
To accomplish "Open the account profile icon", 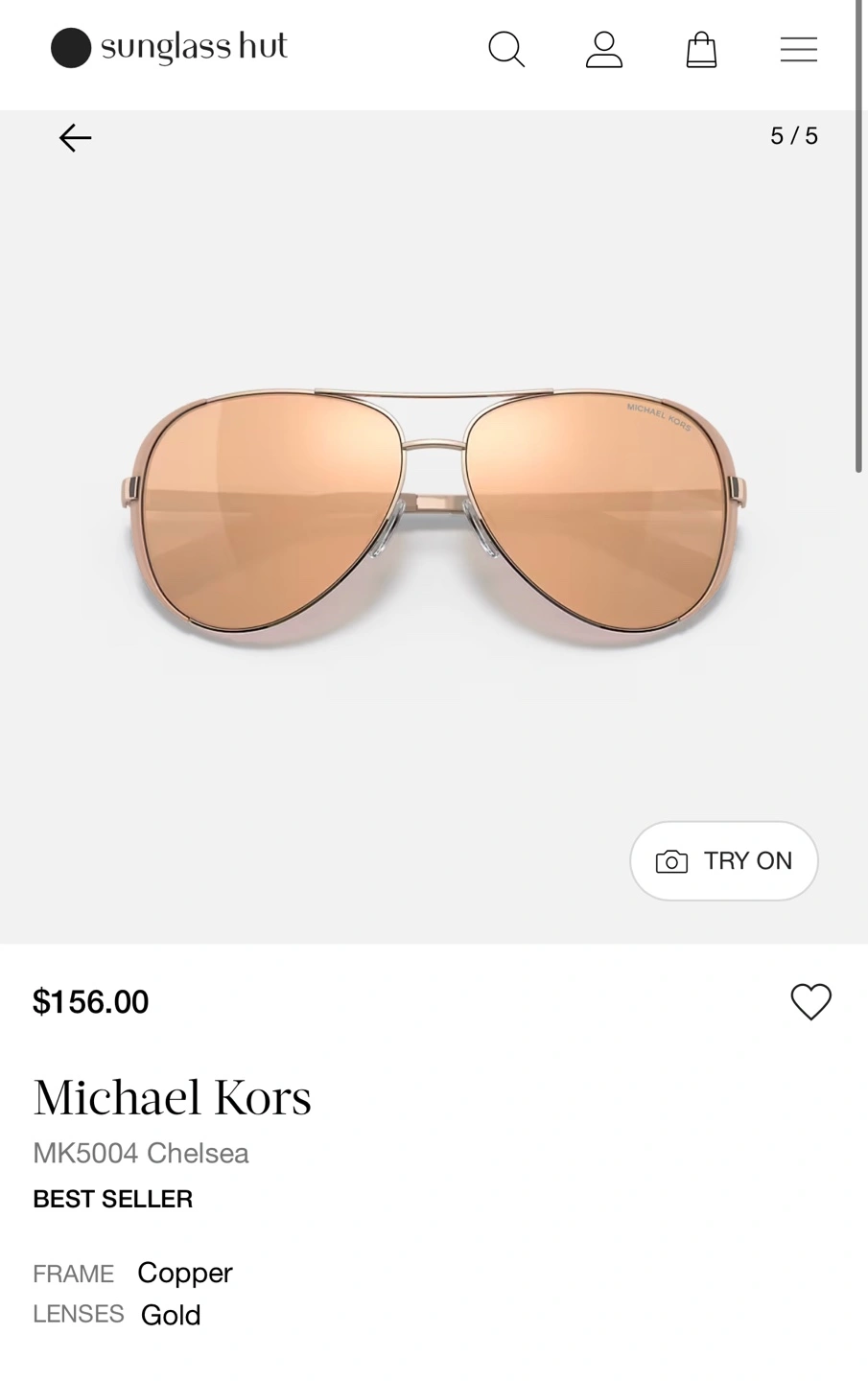I will click(604, 49).
